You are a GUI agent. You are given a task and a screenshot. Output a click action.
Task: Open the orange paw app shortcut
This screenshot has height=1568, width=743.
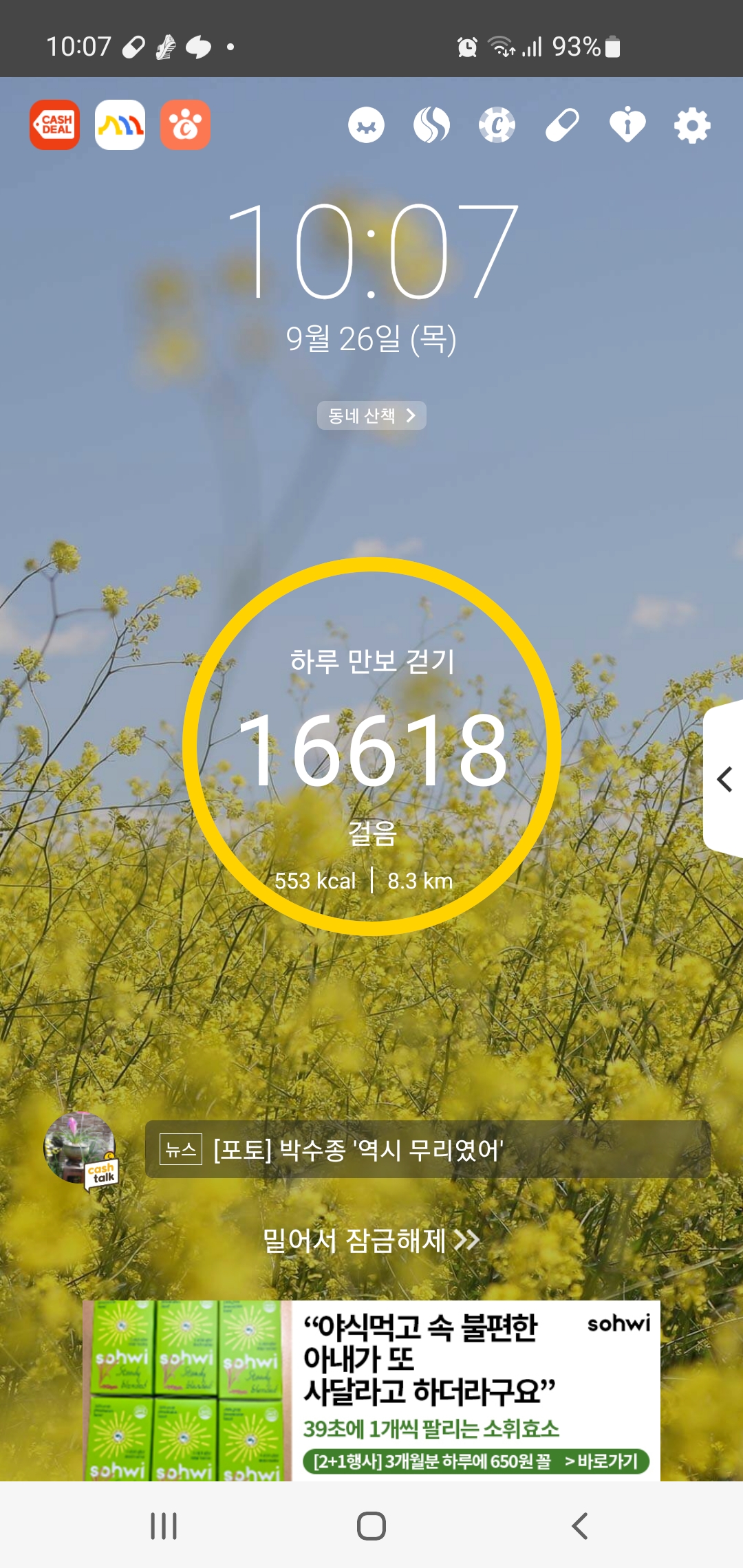point(185,125)
